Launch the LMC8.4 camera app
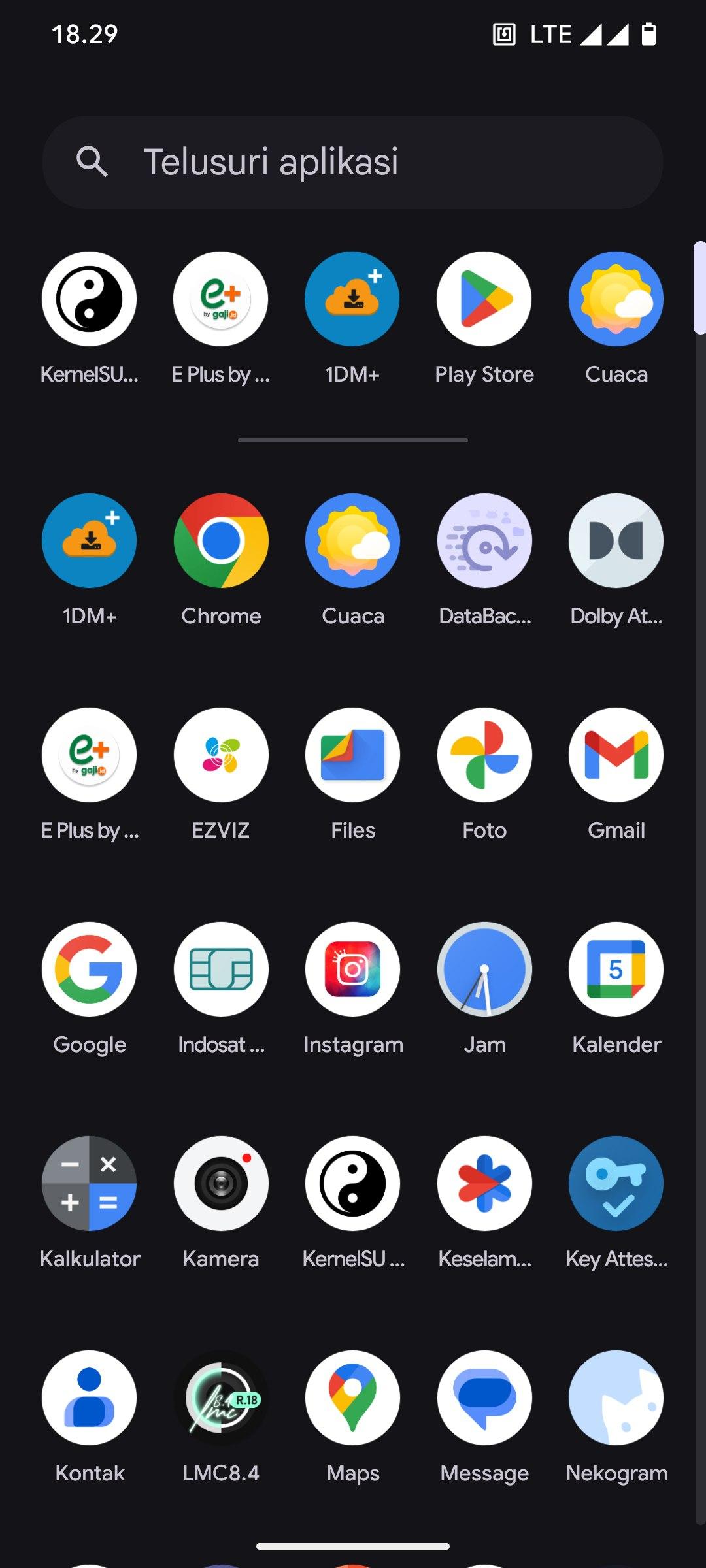 pos(221,1398)
